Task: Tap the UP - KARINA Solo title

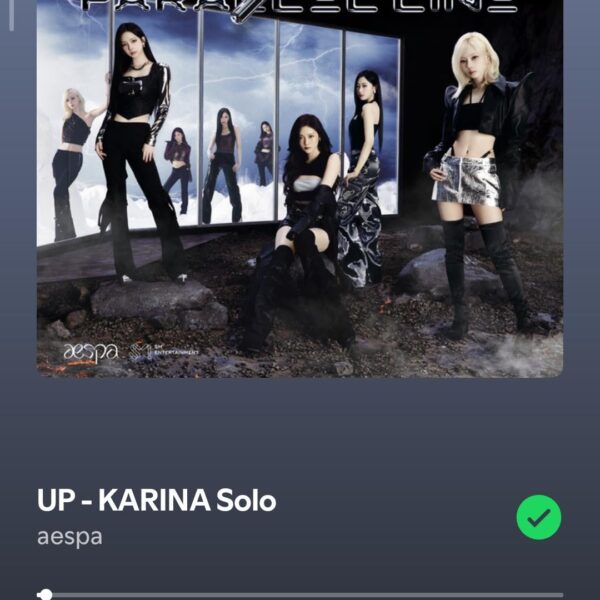Action: coord(156,500)
